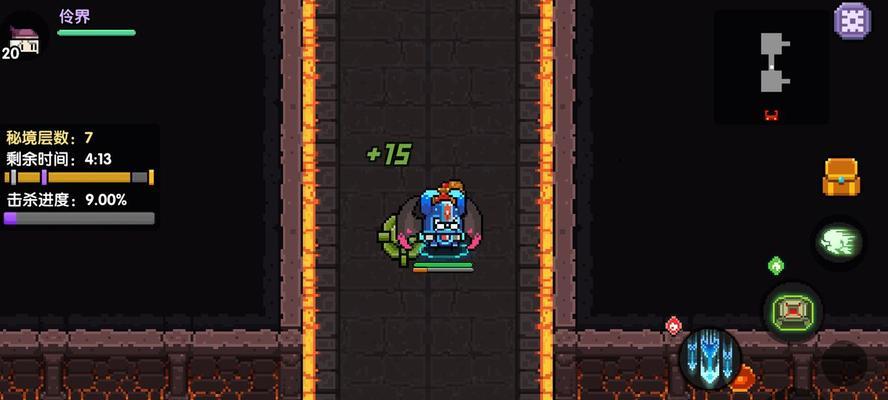Cast the blue ice spikes skill
The image size is (888, 400).
point(711,356)
